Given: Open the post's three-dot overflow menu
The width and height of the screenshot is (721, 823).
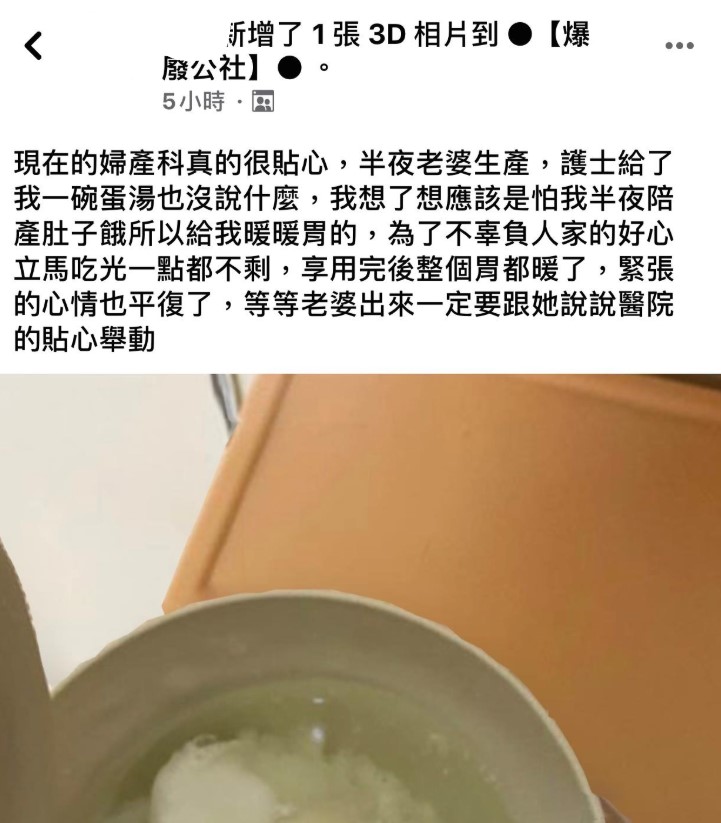Looking at the screenshot, I should pos(679,46).
